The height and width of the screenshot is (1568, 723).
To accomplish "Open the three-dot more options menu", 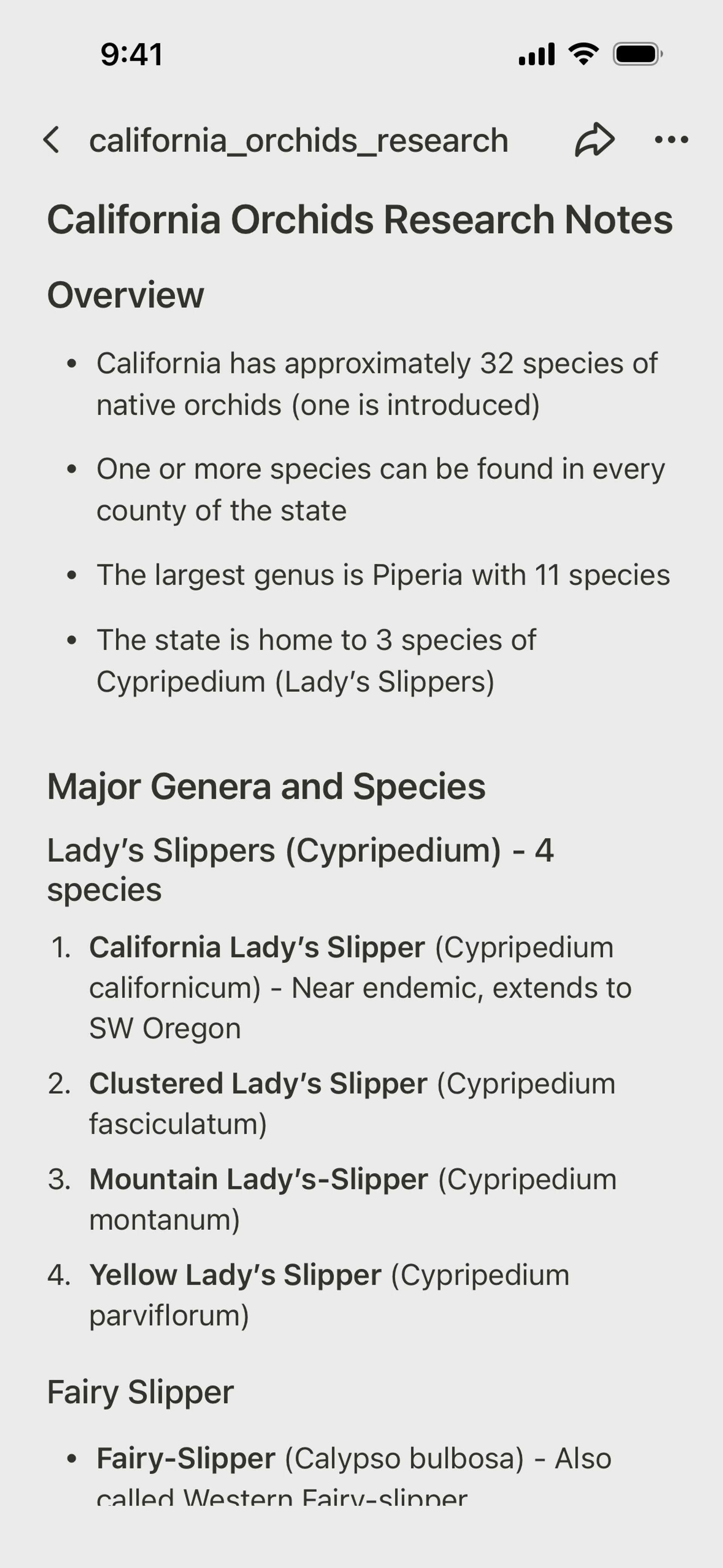I will pos(671,140).
